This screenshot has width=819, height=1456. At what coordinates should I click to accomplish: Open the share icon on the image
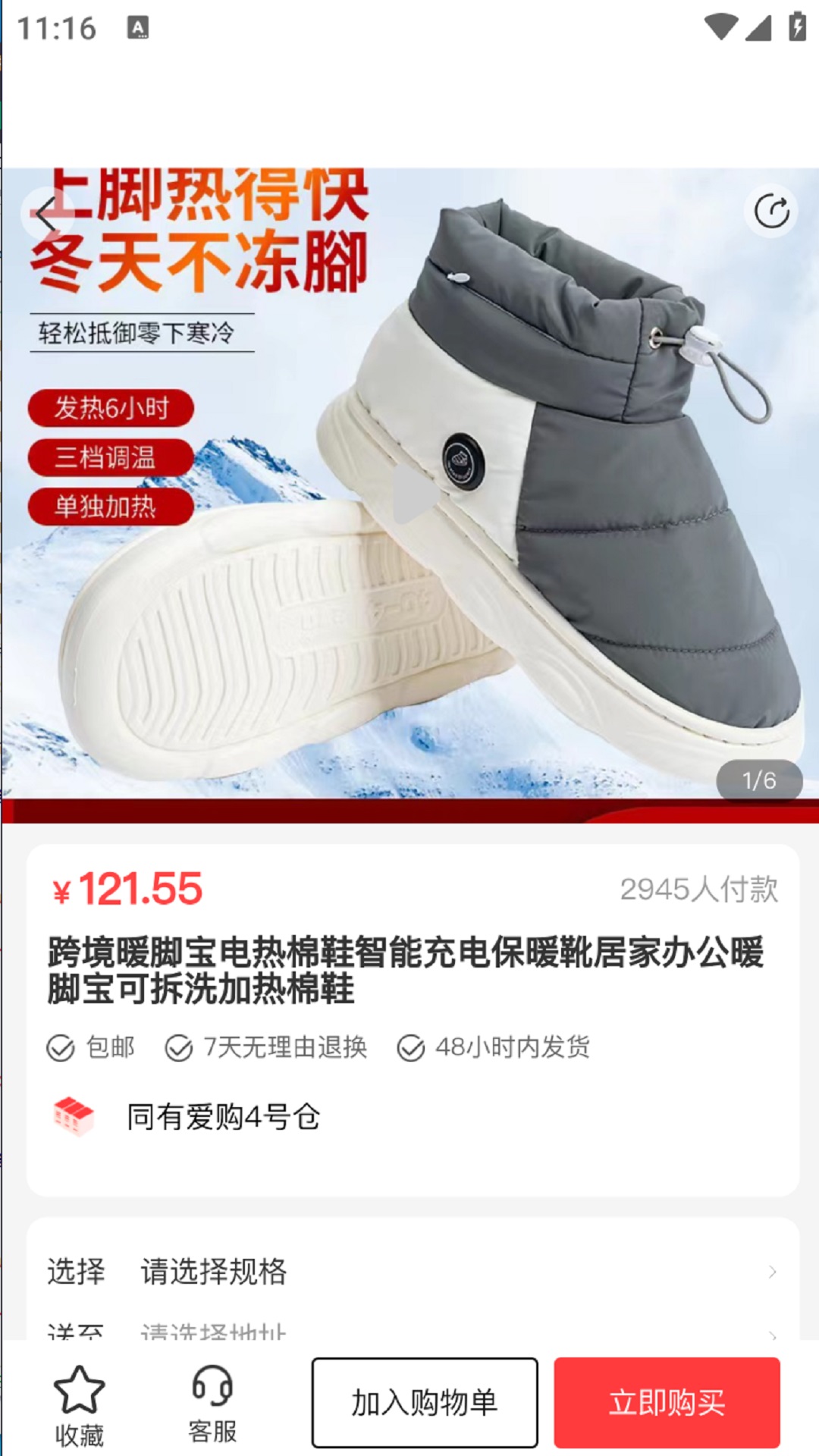click(771, 211)
